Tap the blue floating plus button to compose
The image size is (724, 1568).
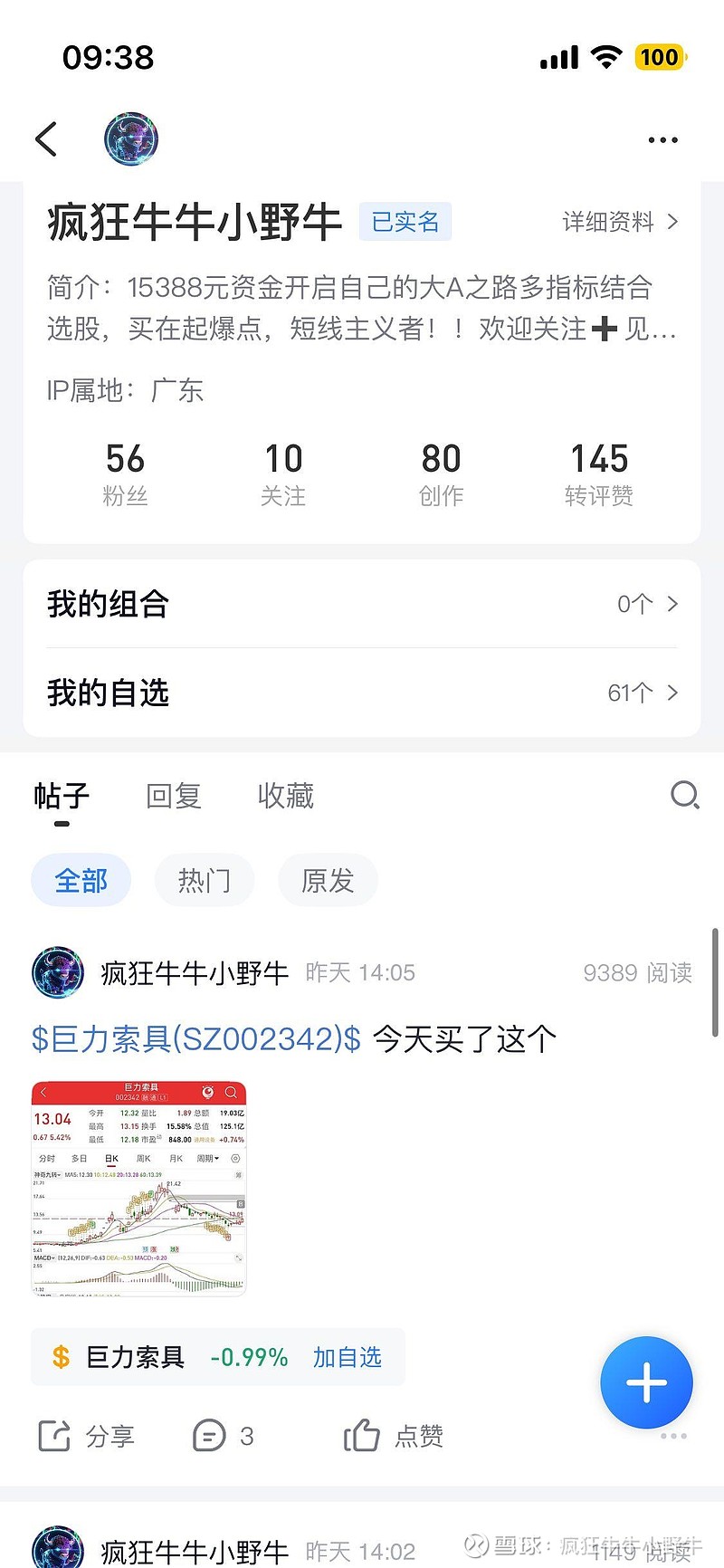pyautogui.click(x=646, y=1382)
